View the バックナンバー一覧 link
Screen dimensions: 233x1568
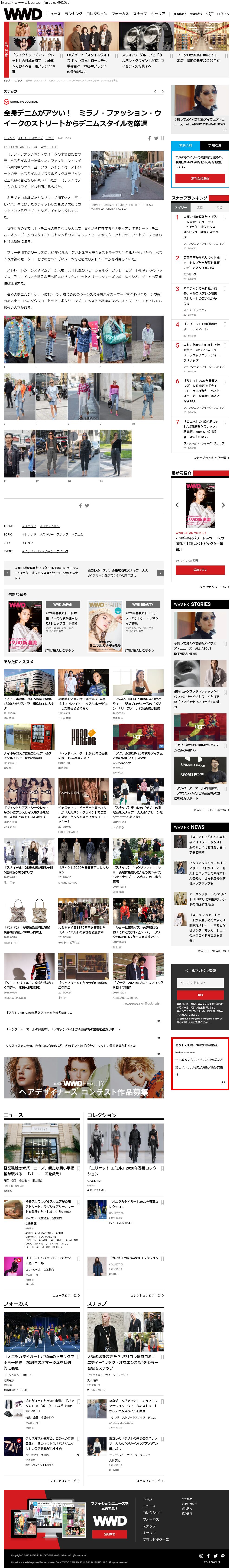tap(214, 587)
